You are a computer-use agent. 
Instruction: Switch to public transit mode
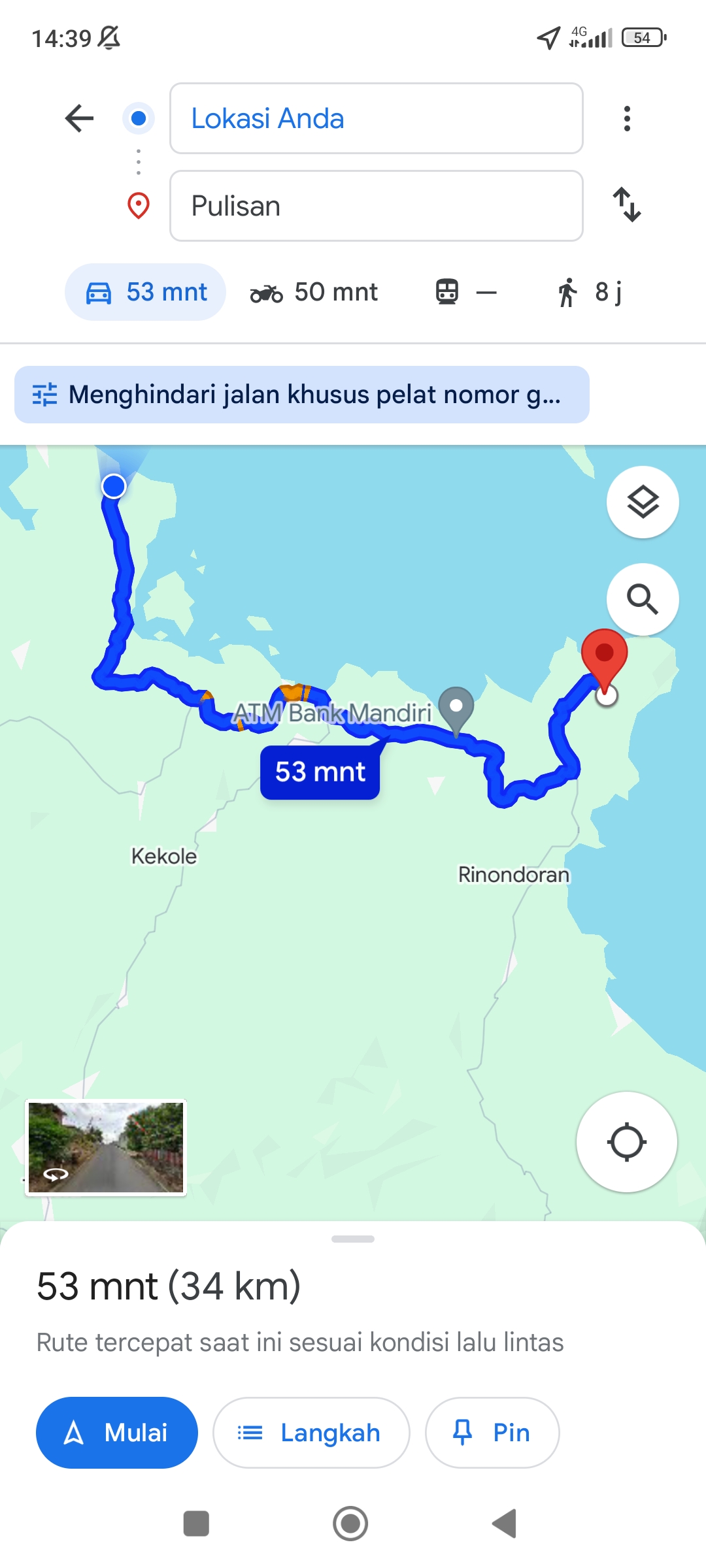pos(466,292)
